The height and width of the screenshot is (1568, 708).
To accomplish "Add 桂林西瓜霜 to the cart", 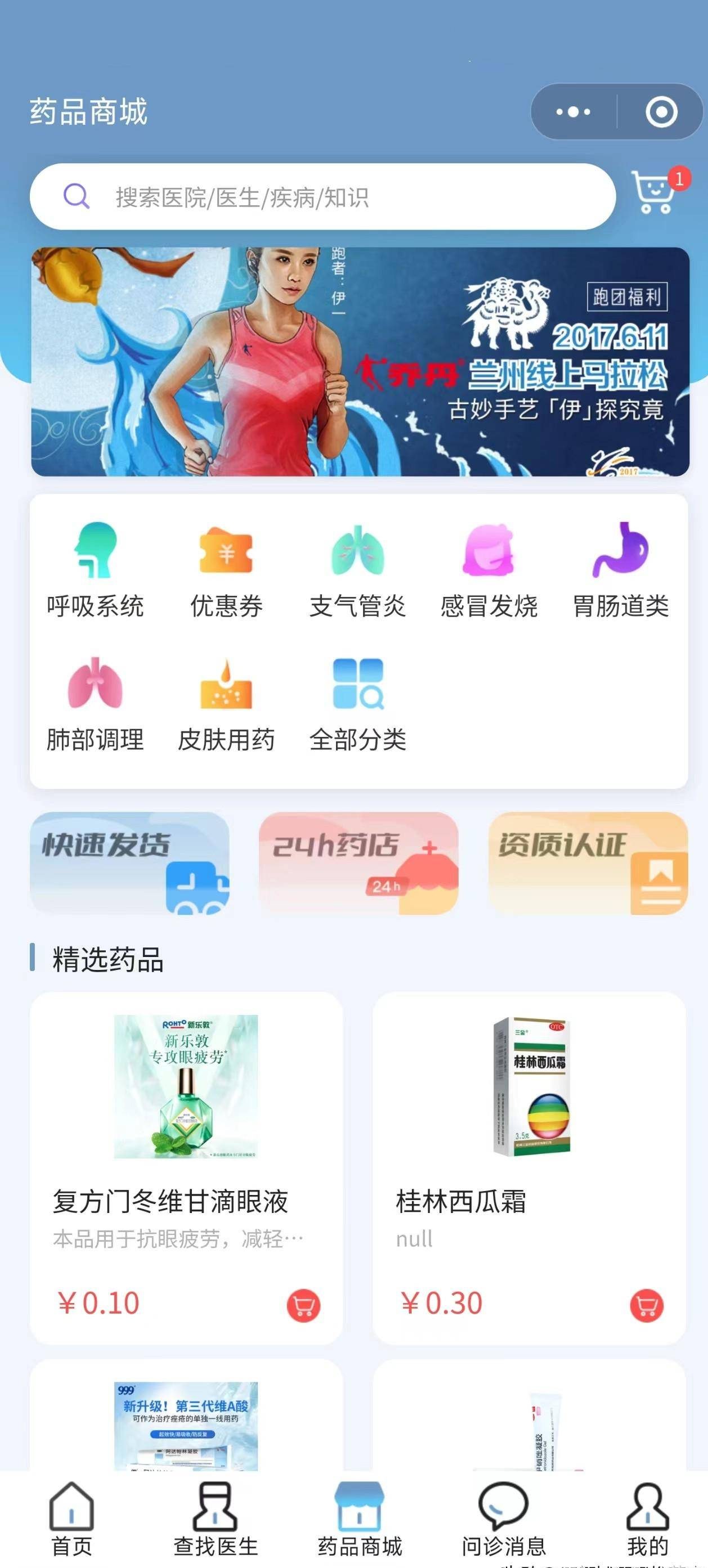I will [x=647, y=1306].
